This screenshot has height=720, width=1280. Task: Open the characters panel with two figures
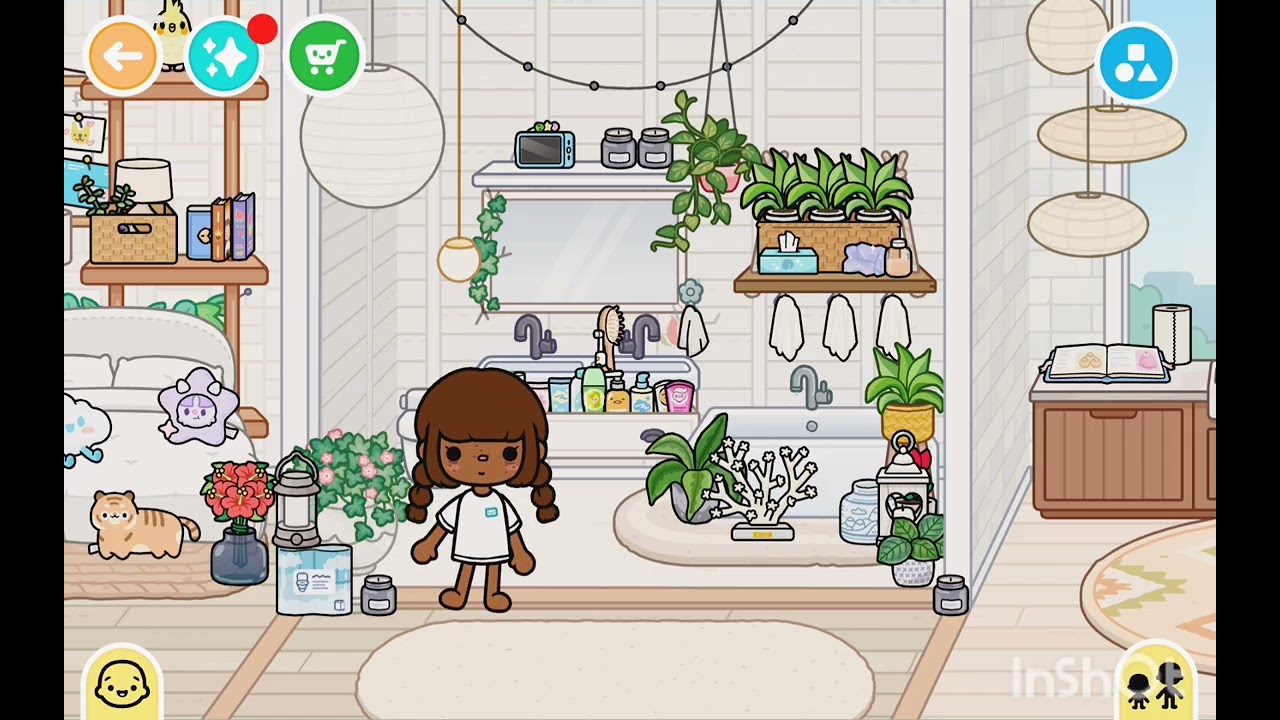(1155, 686)
